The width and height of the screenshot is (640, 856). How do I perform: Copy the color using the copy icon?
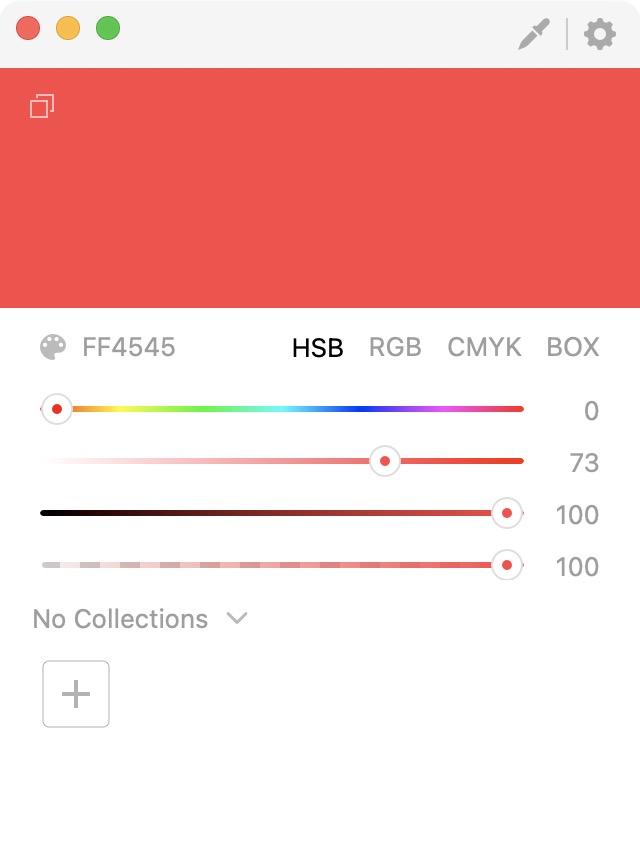point(42,105)
